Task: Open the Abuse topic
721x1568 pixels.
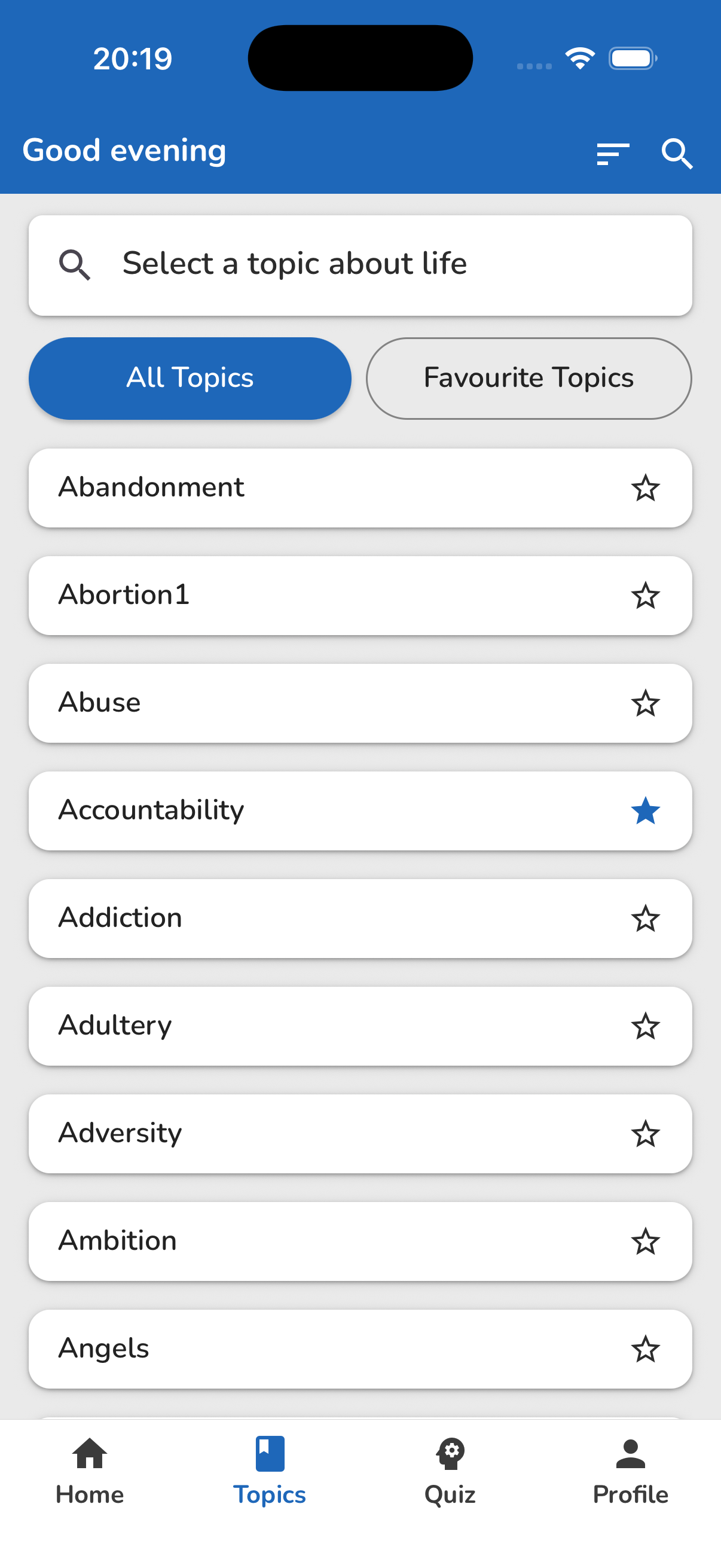Action: [304, 703]
